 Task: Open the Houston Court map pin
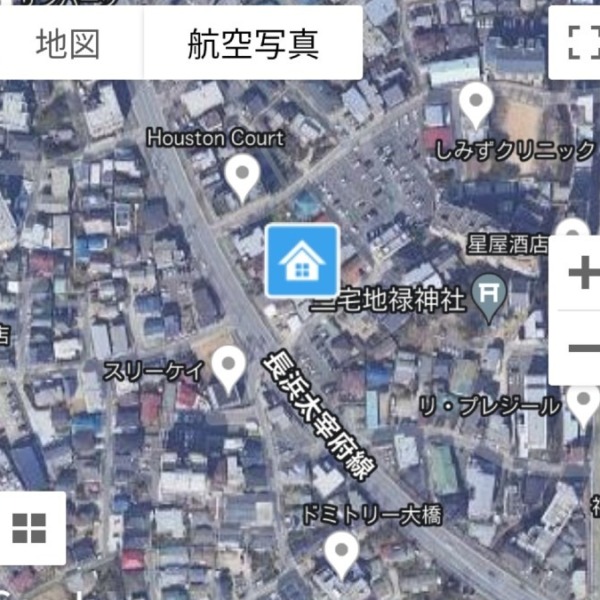click(241, 177)
